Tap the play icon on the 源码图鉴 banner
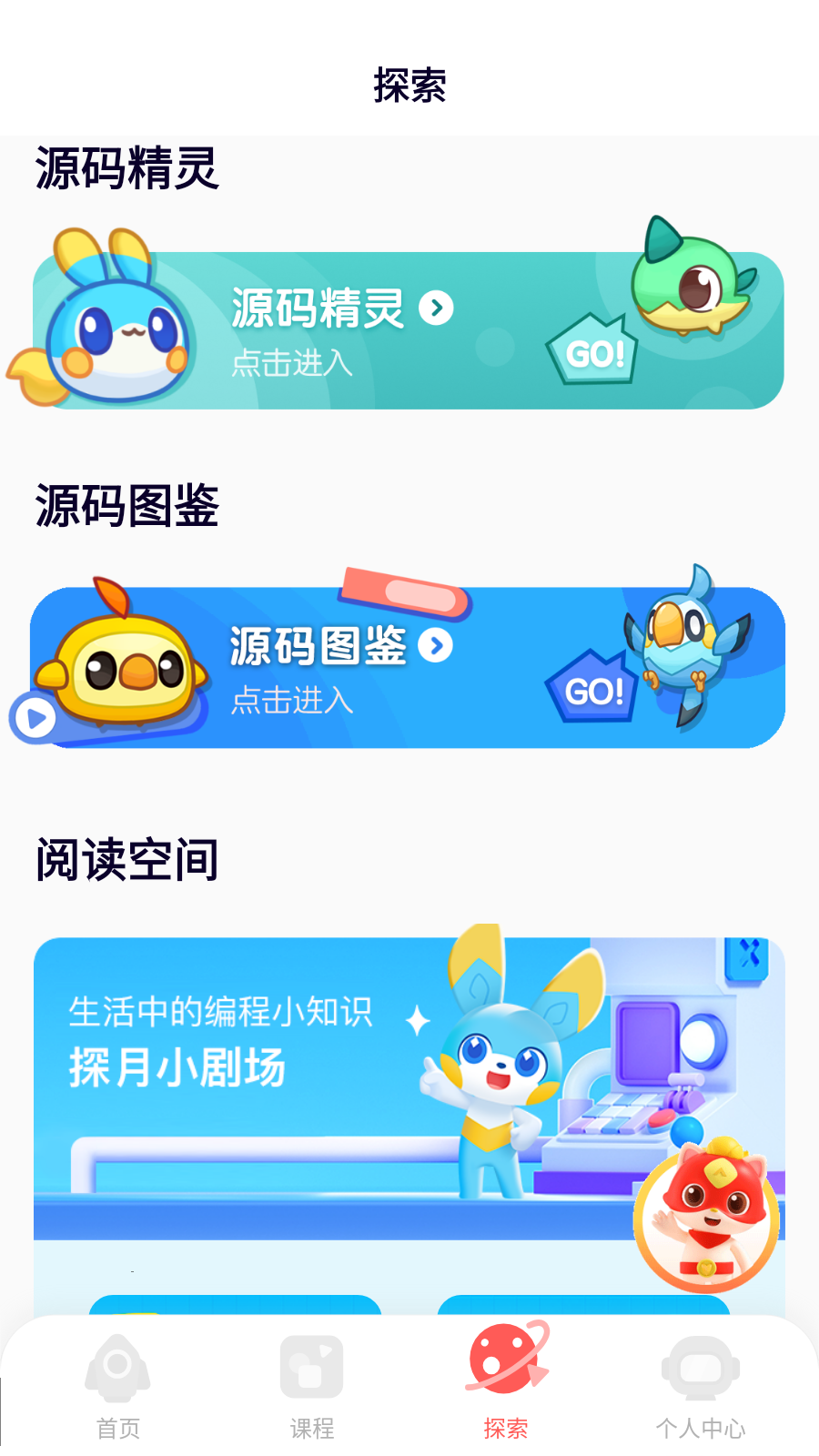Viewport: 819px width, 1456px height. pos(35,719)
